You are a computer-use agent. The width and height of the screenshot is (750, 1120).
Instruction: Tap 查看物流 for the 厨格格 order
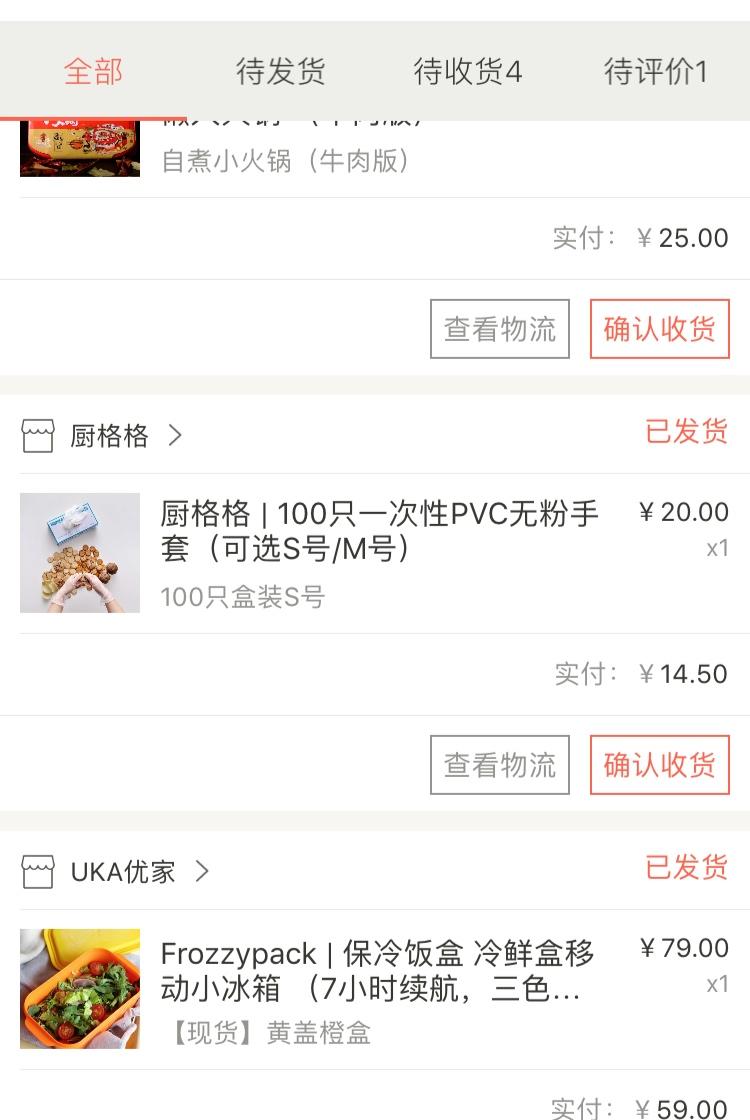[500, 765]
